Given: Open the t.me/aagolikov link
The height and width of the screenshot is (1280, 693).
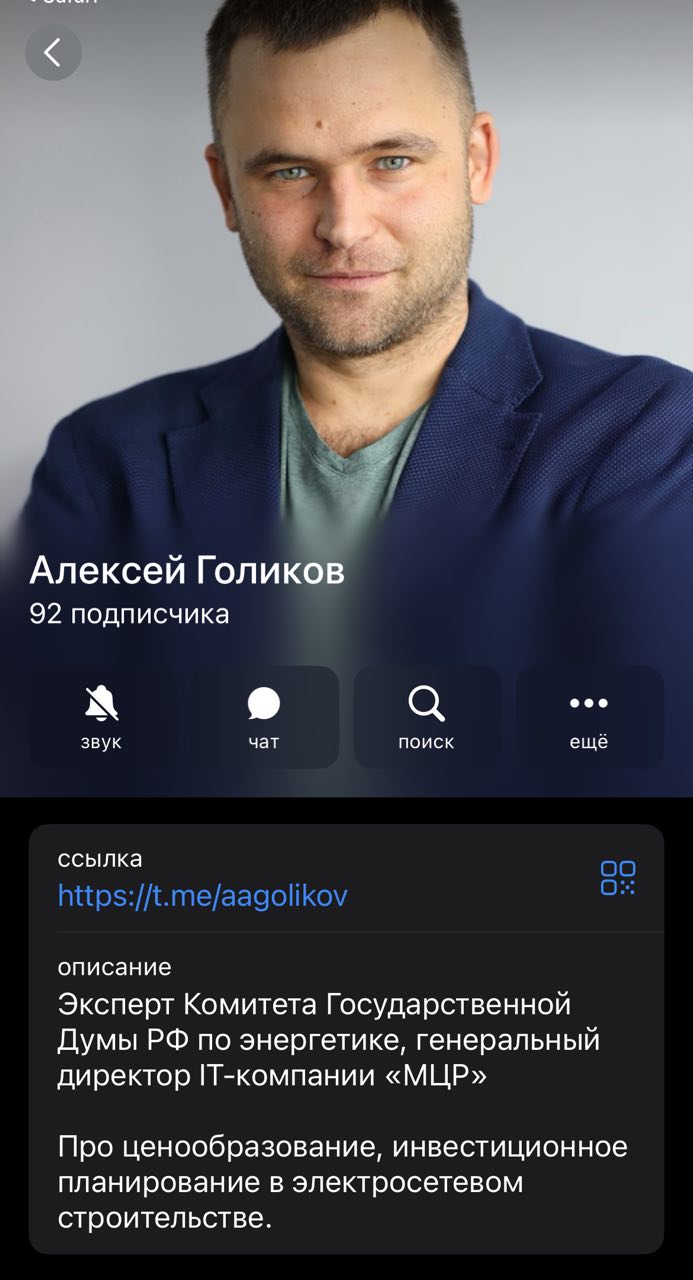Looking at the screenshot, I should 203,894.
